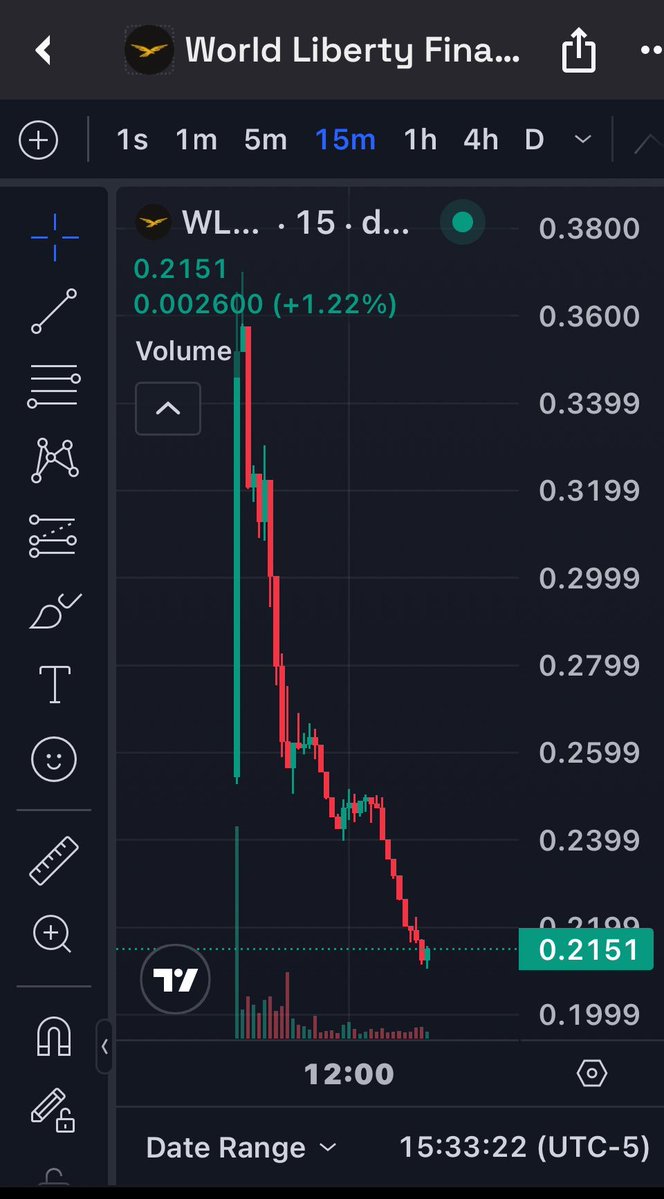Open the overflow menu in header

648,51
